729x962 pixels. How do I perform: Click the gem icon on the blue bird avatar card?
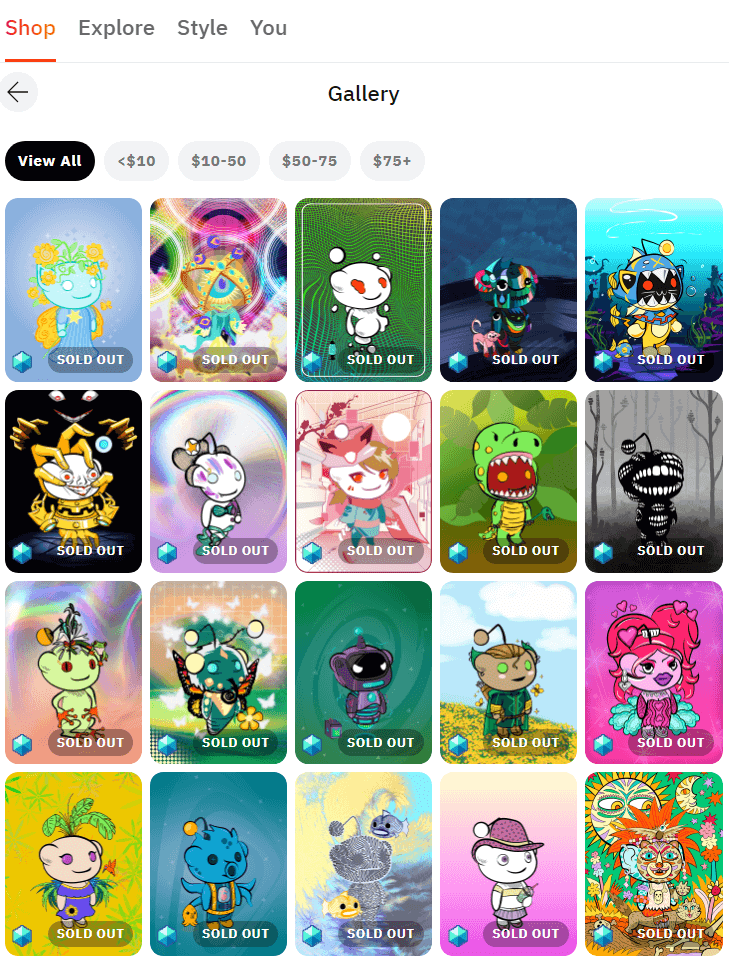click(x=166, y=933)
